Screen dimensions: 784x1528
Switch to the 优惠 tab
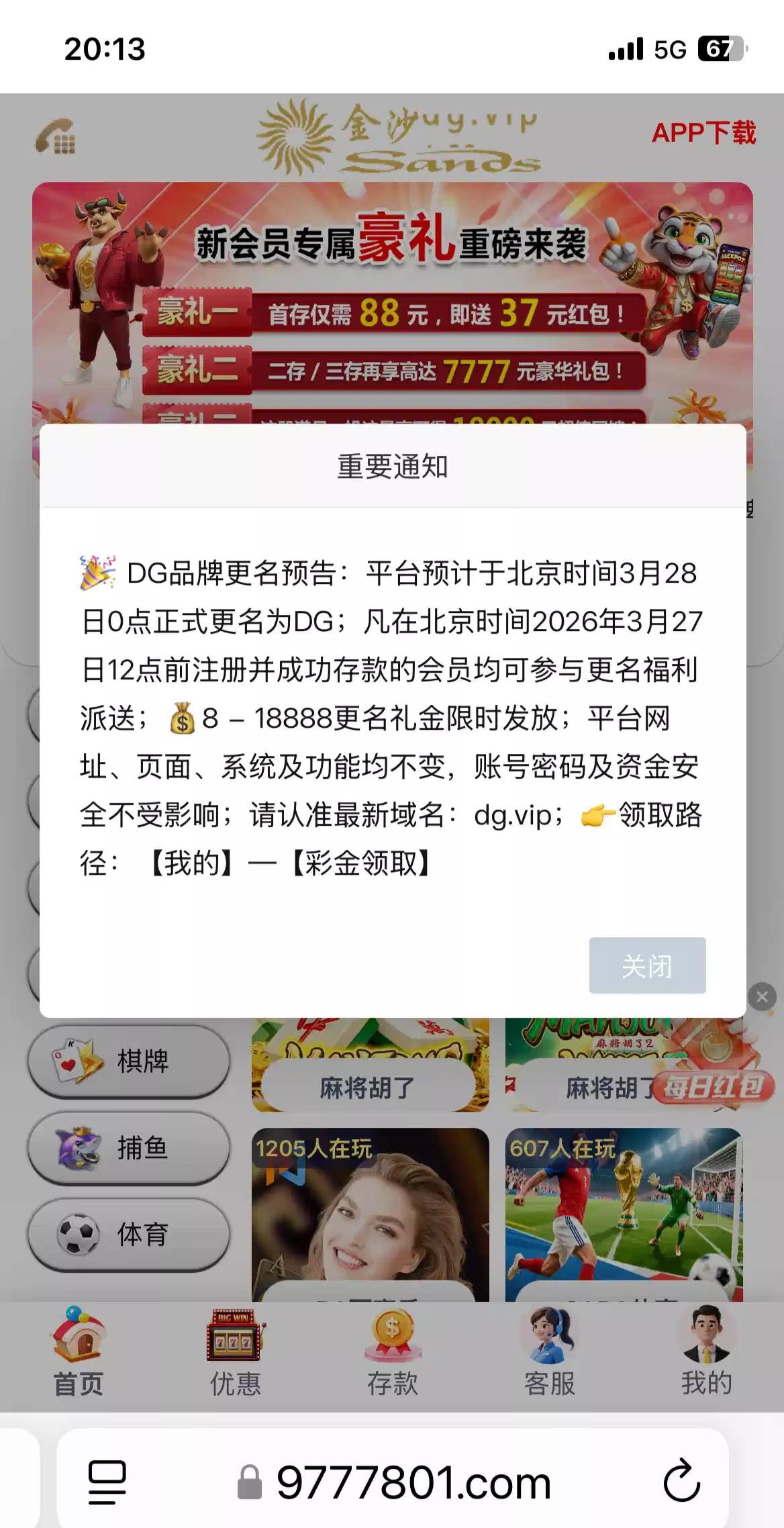coord(235,1352)
